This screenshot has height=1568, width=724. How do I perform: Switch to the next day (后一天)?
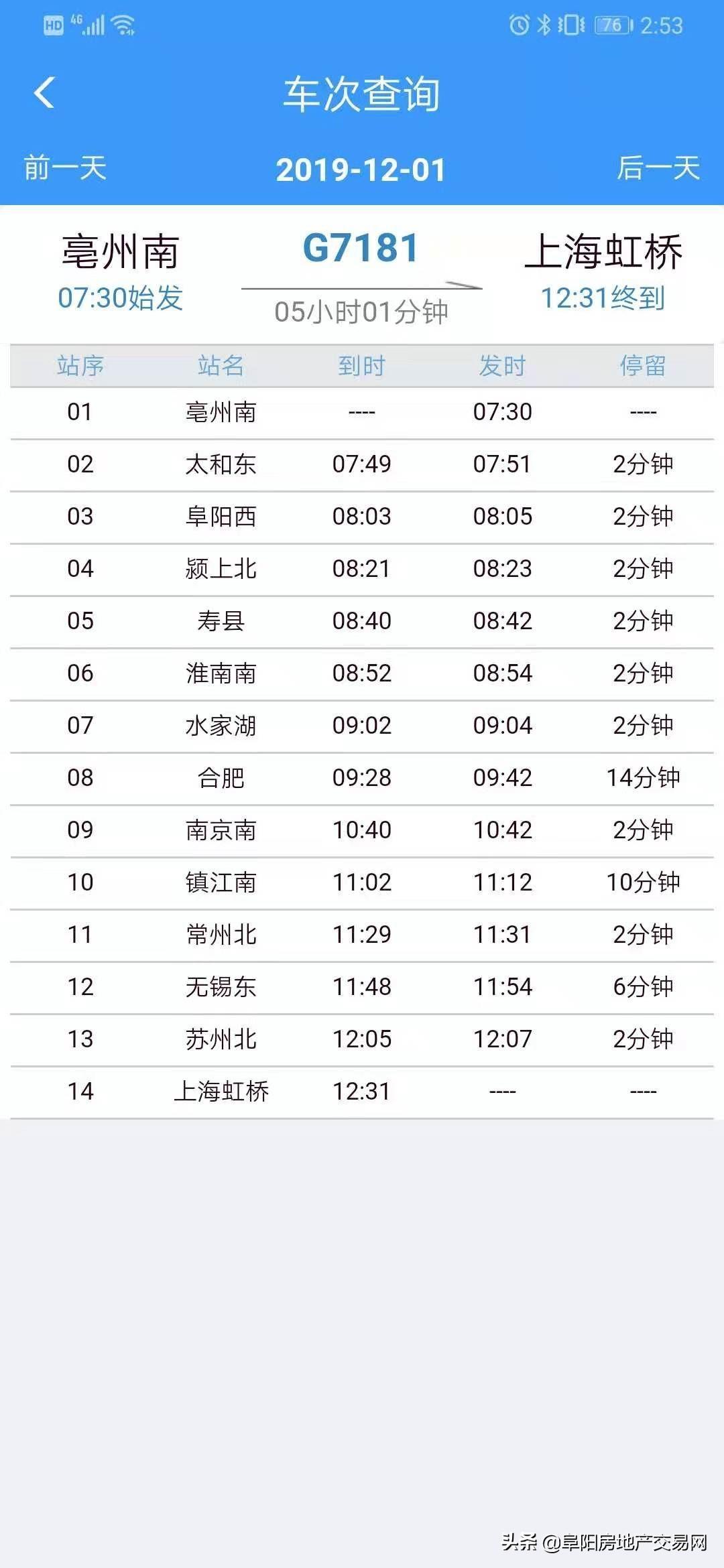point(658,168)
